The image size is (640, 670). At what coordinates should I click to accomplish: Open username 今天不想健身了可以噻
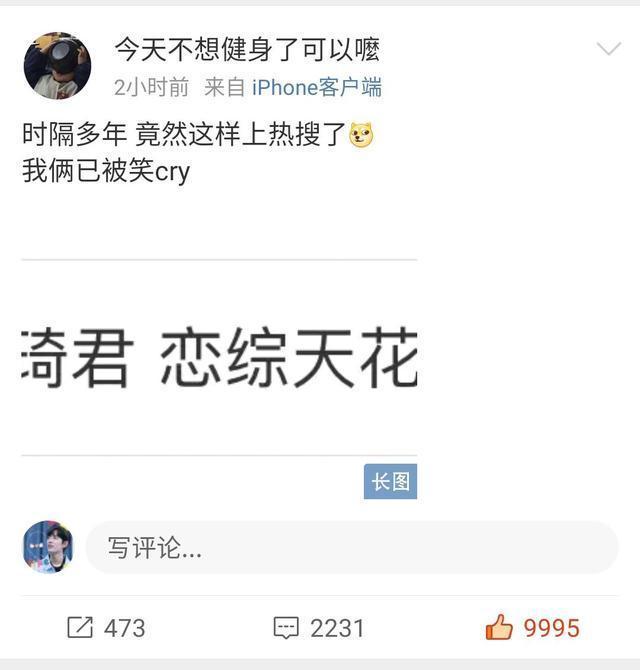tap(246, 49)
